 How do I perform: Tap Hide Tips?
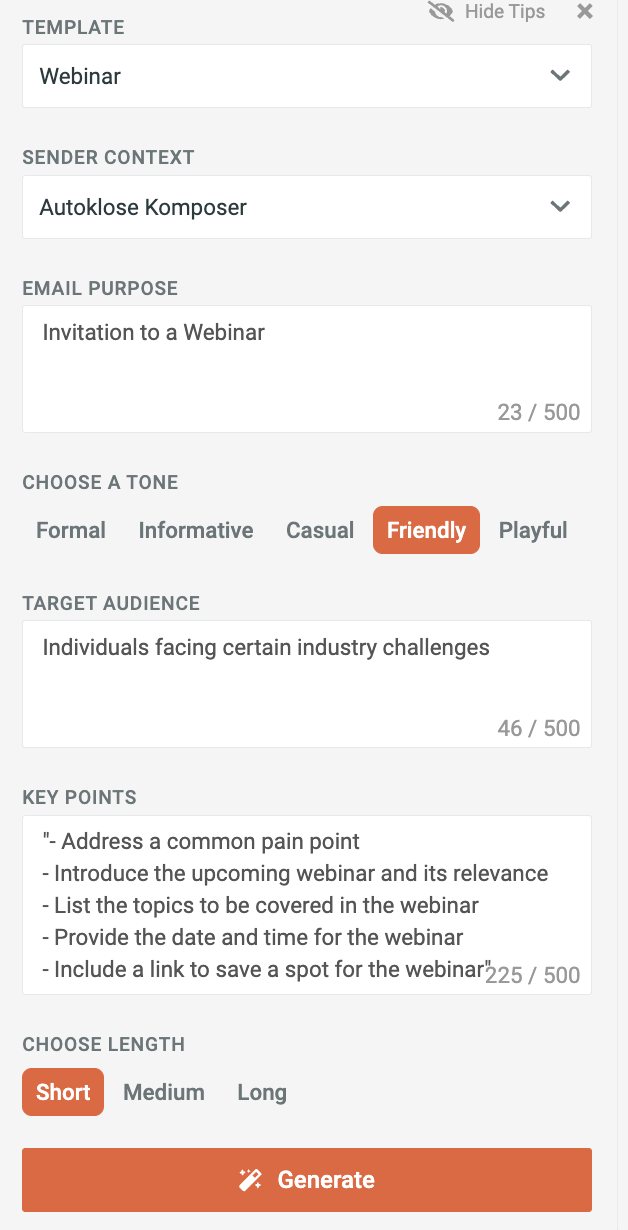[487, 12]
